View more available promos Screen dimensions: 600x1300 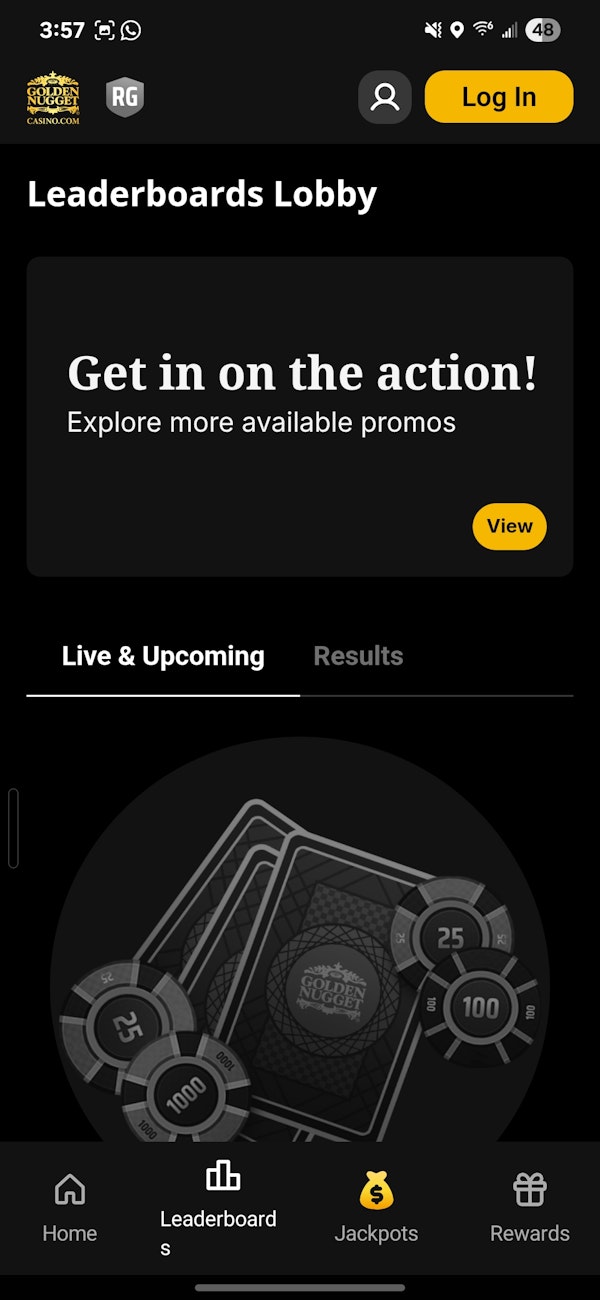coord(510,526)
